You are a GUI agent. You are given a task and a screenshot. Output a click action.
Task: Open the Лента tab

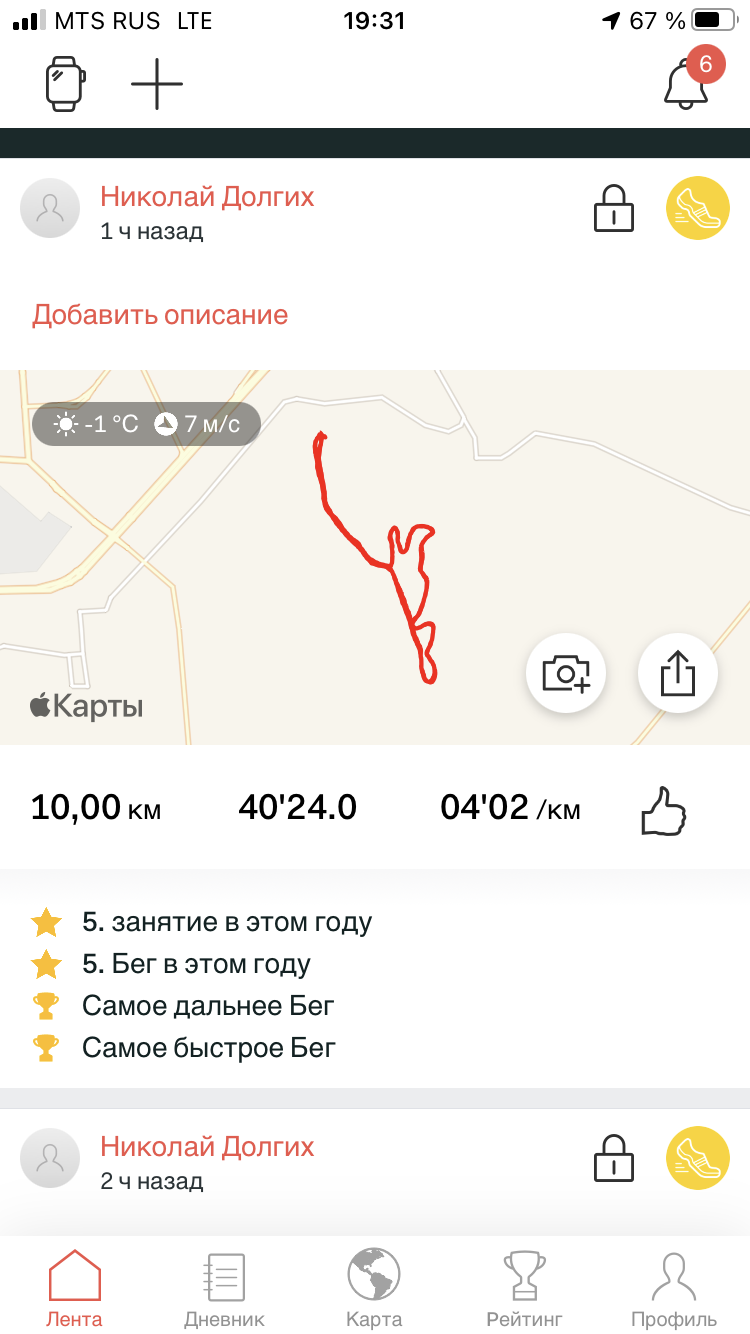pos(74,1288)
